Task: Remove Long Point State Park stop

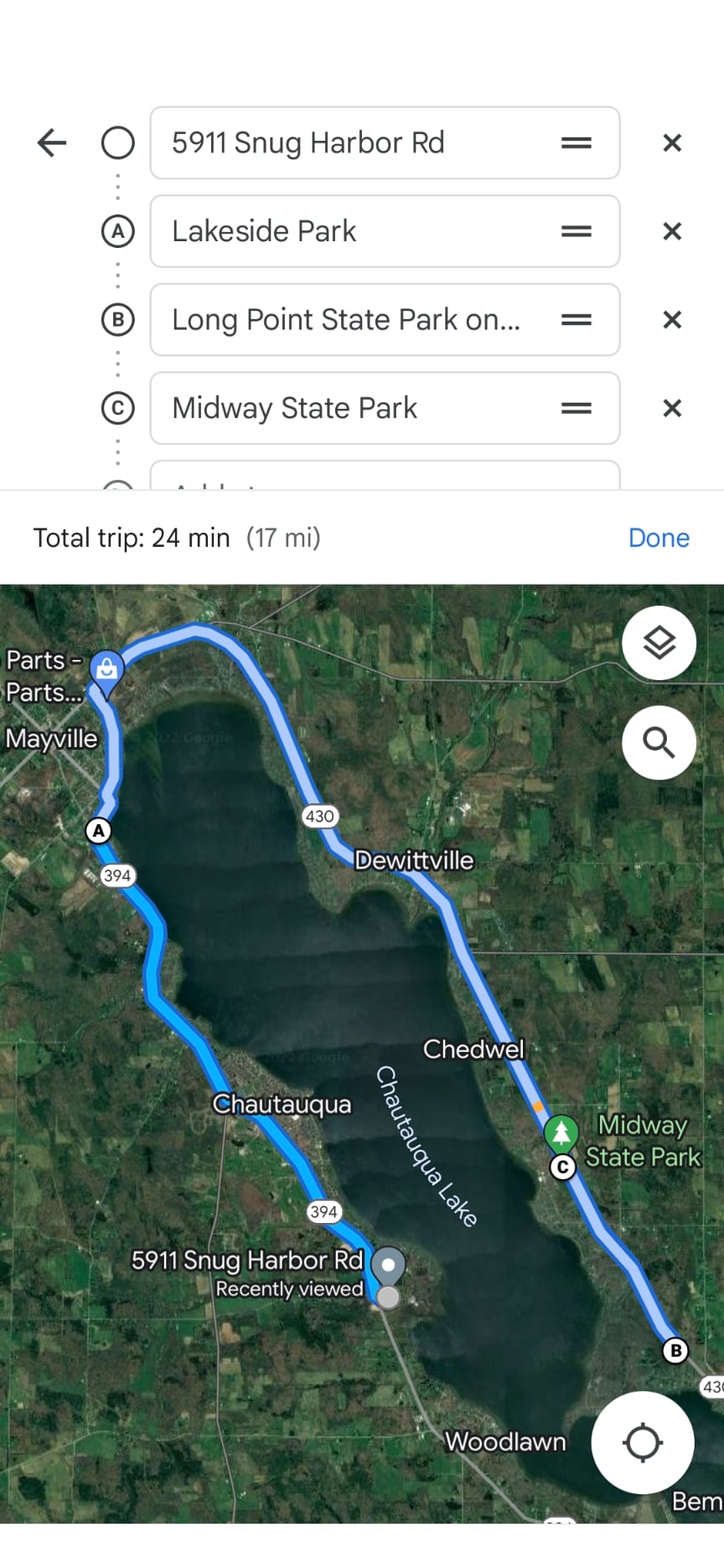Action: click(x=672, y=320)
